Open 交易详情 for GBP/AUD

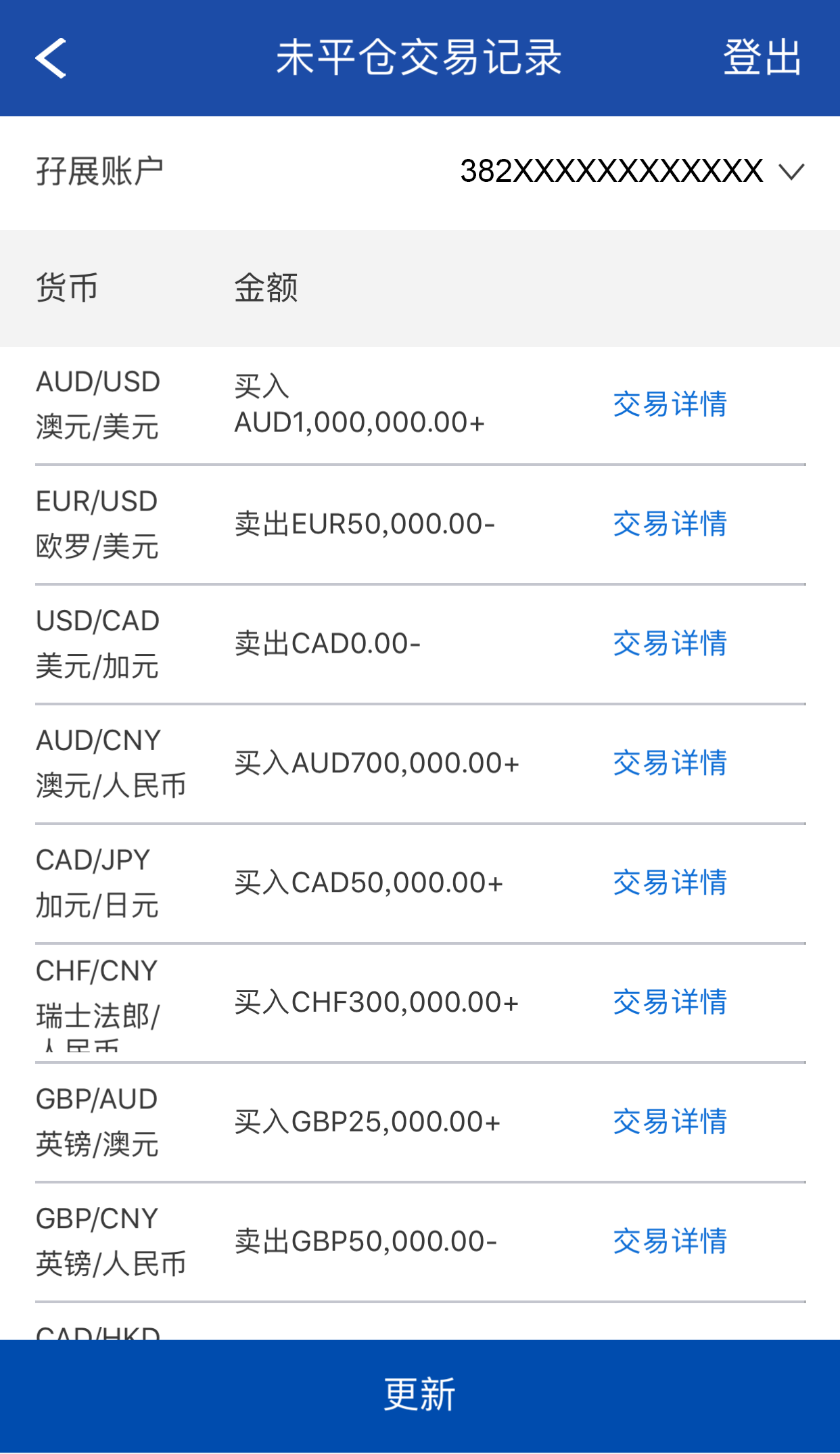(670, 1122)
